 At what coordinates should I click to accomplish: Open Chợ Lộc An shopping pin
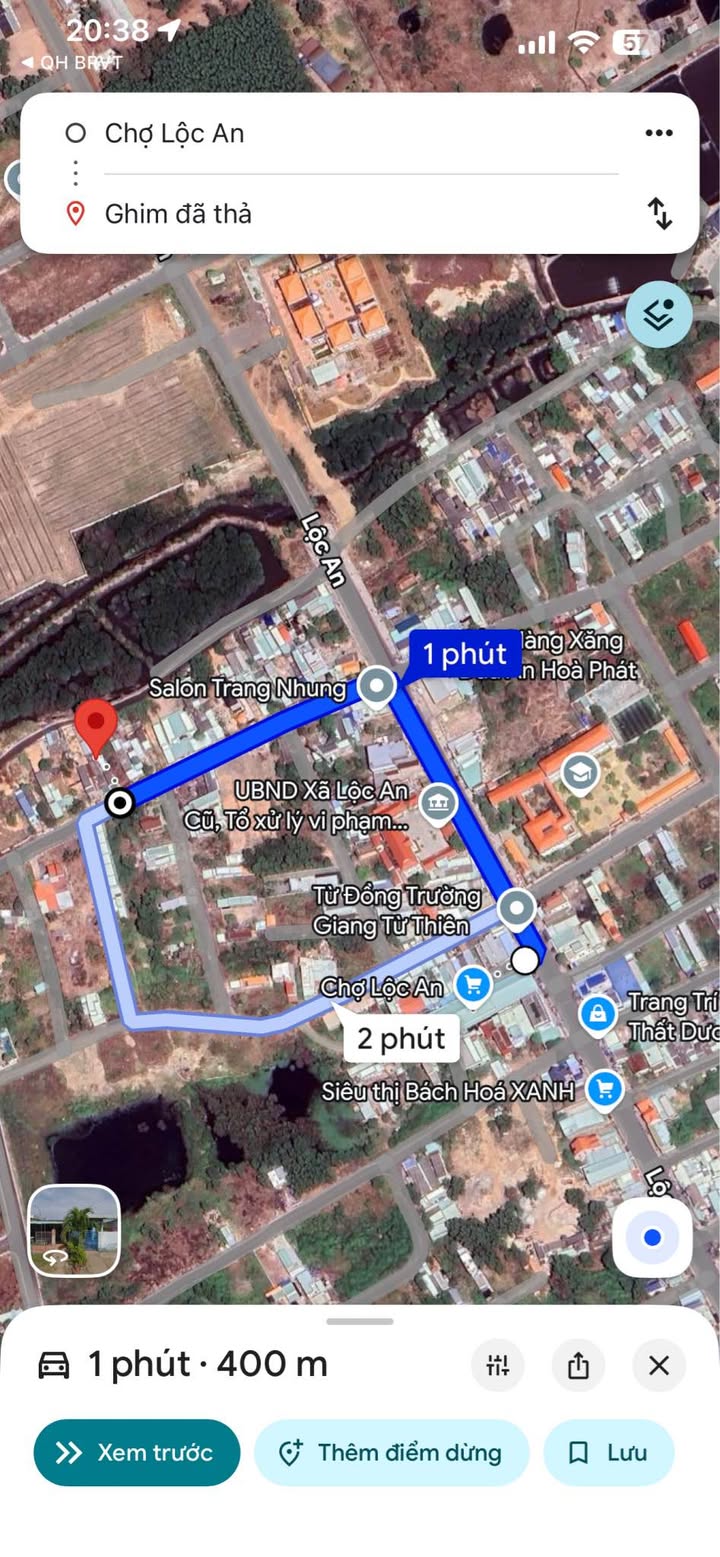(472, 986)
